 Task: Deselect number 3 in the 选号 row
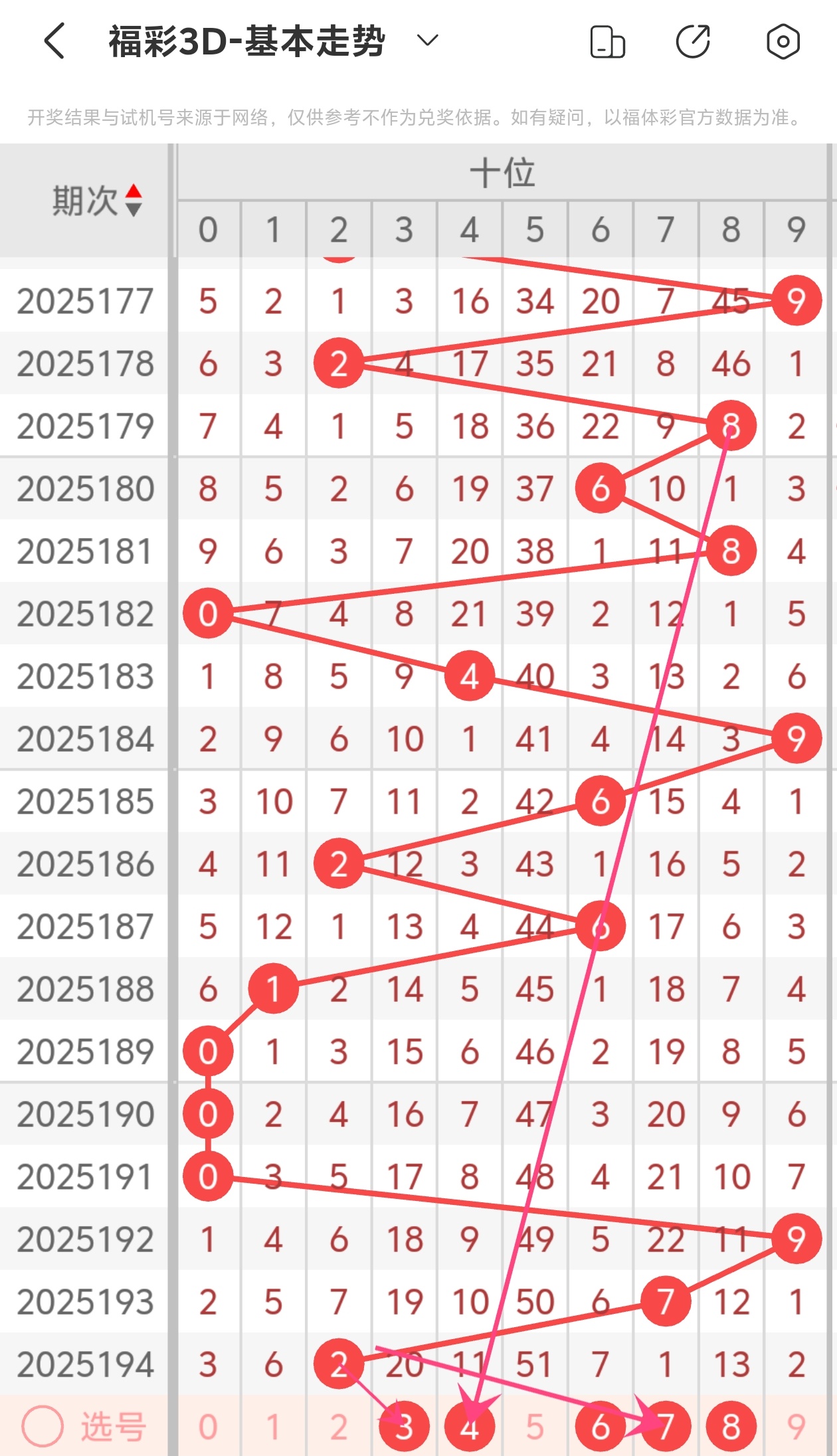pyautogui.click(x=404, y=1427)
